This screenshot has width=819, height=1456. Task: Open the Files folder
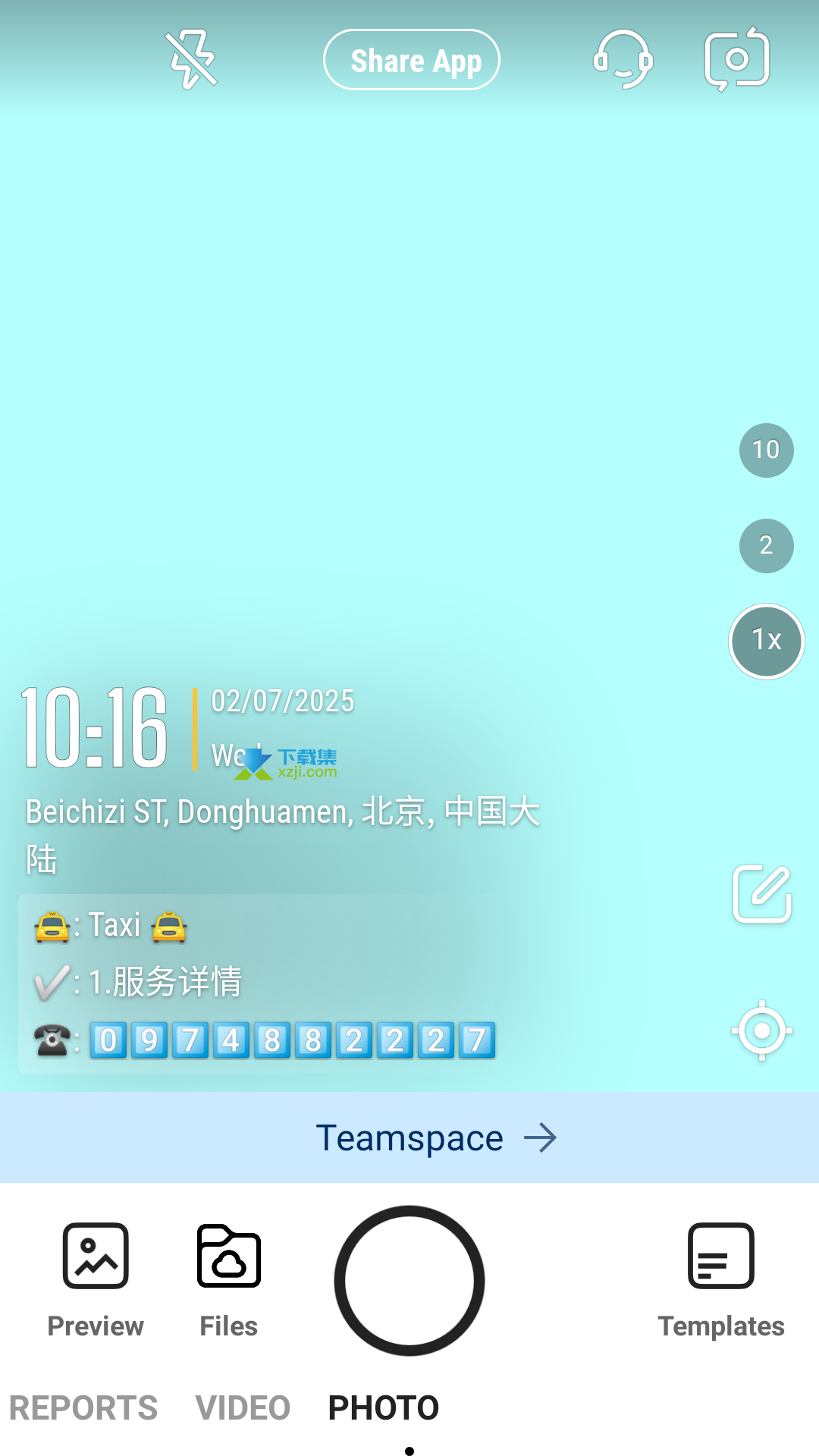[229, 1281]
